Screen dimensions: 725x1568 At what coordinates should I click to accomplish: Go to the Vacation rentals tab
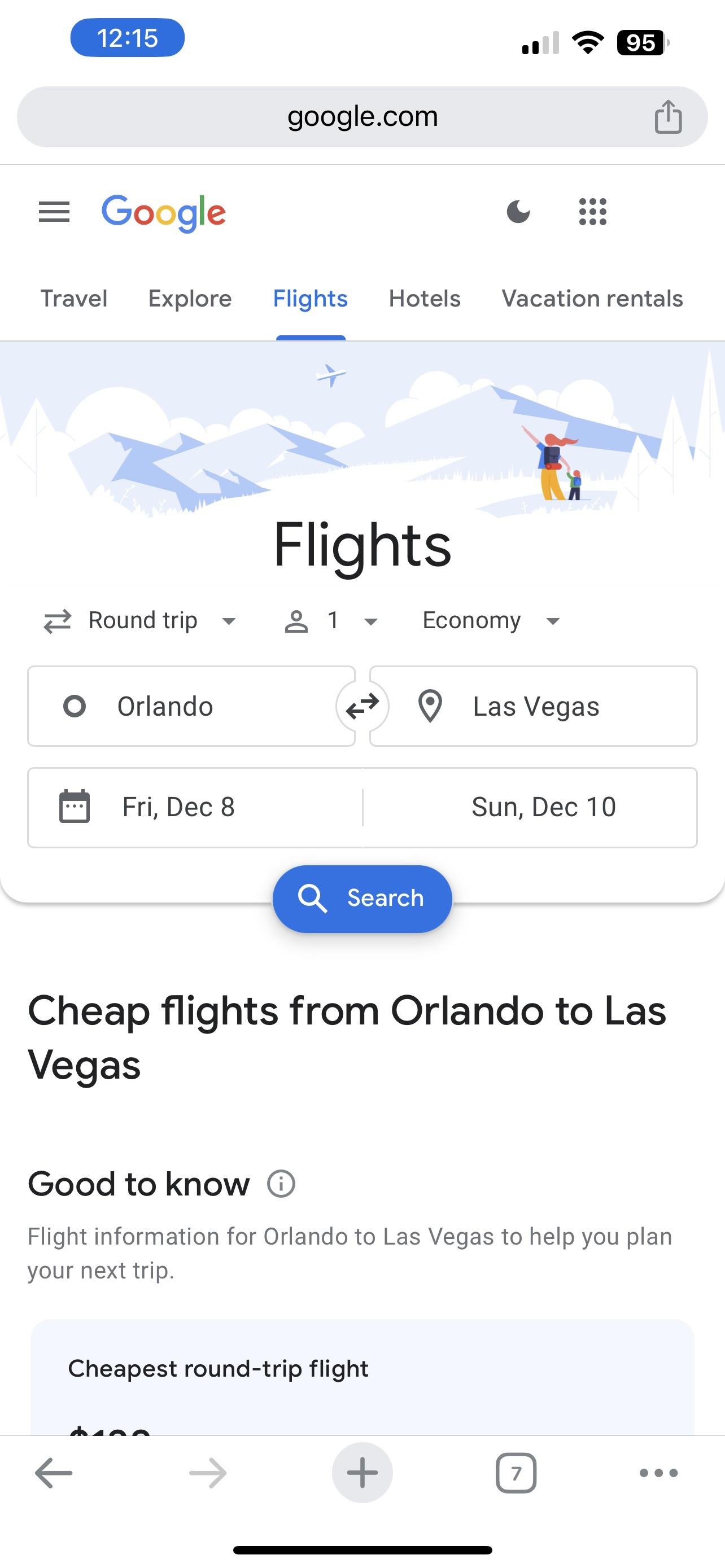coord(592,299)
